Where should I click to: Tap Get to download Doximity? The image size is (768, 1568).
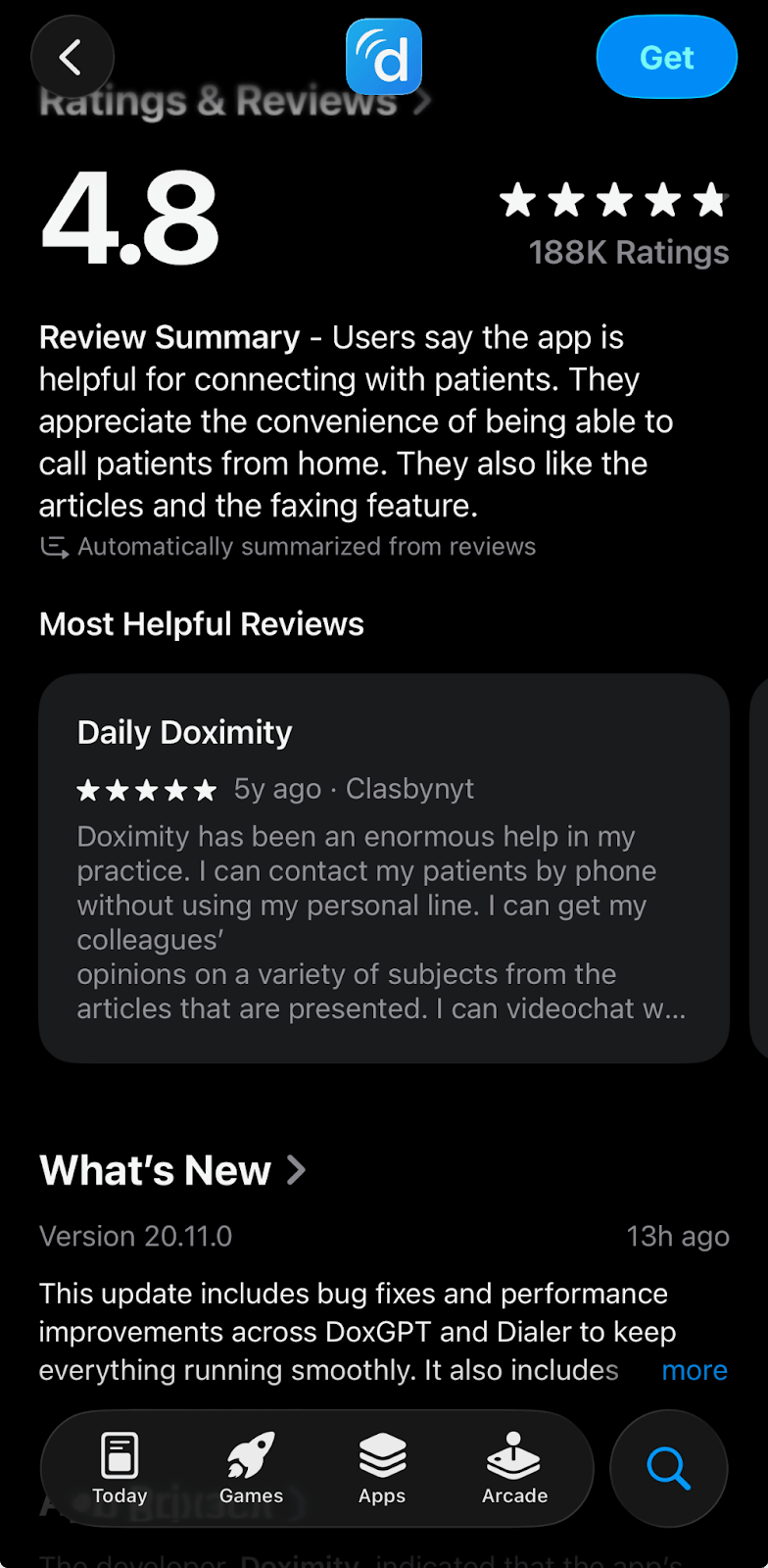click(666, 58)
